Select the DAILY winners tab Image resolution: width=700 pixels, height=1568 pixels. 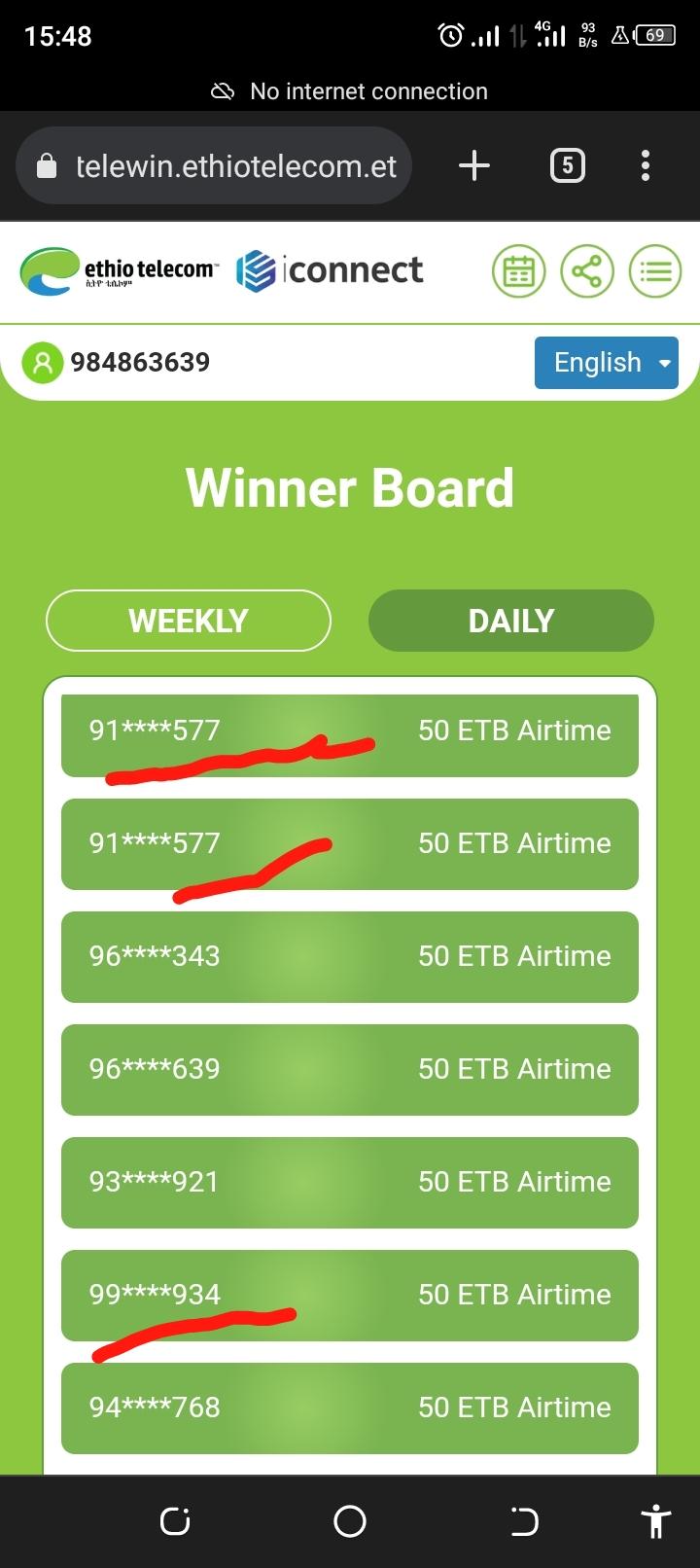(x=511, y=621)
